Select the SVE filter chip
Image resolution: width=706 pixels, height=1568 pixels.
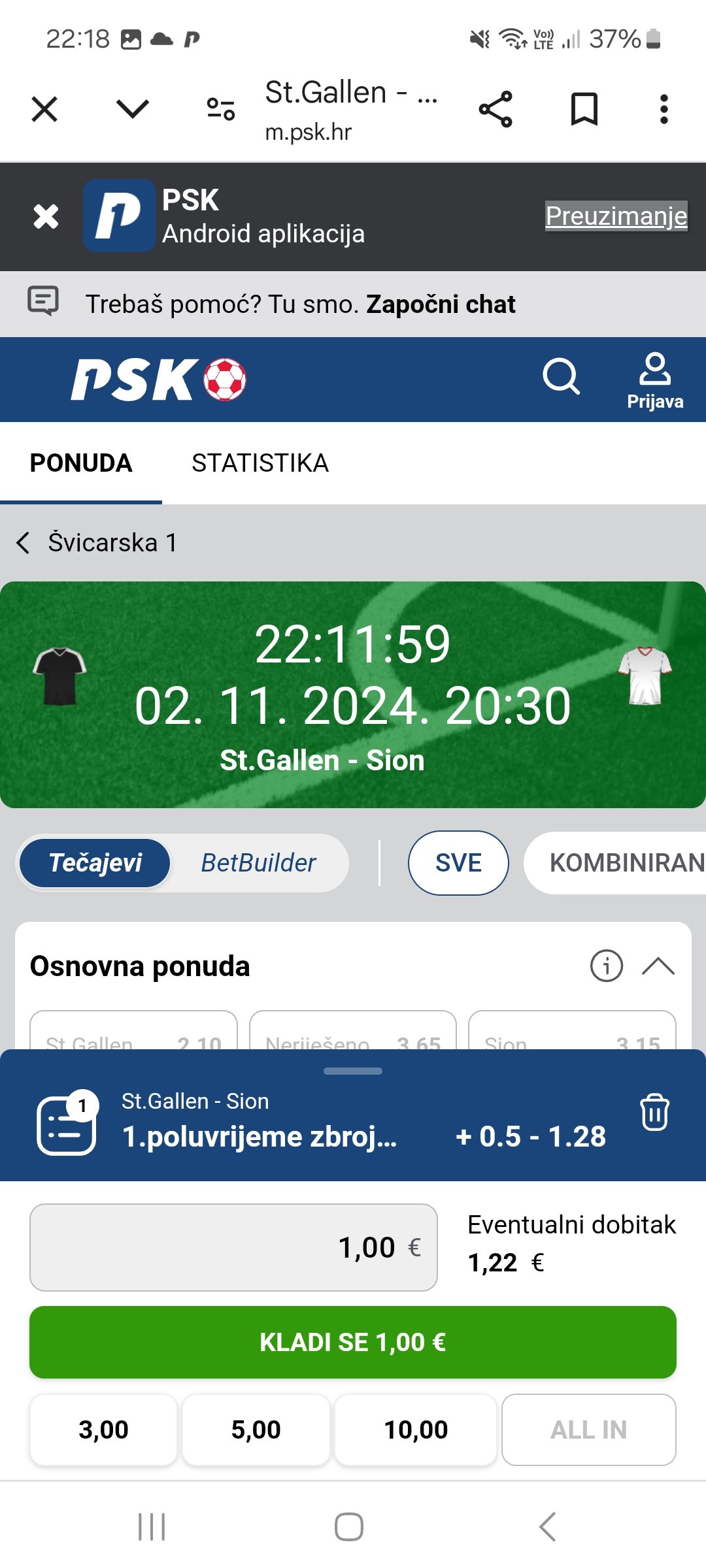458,863
